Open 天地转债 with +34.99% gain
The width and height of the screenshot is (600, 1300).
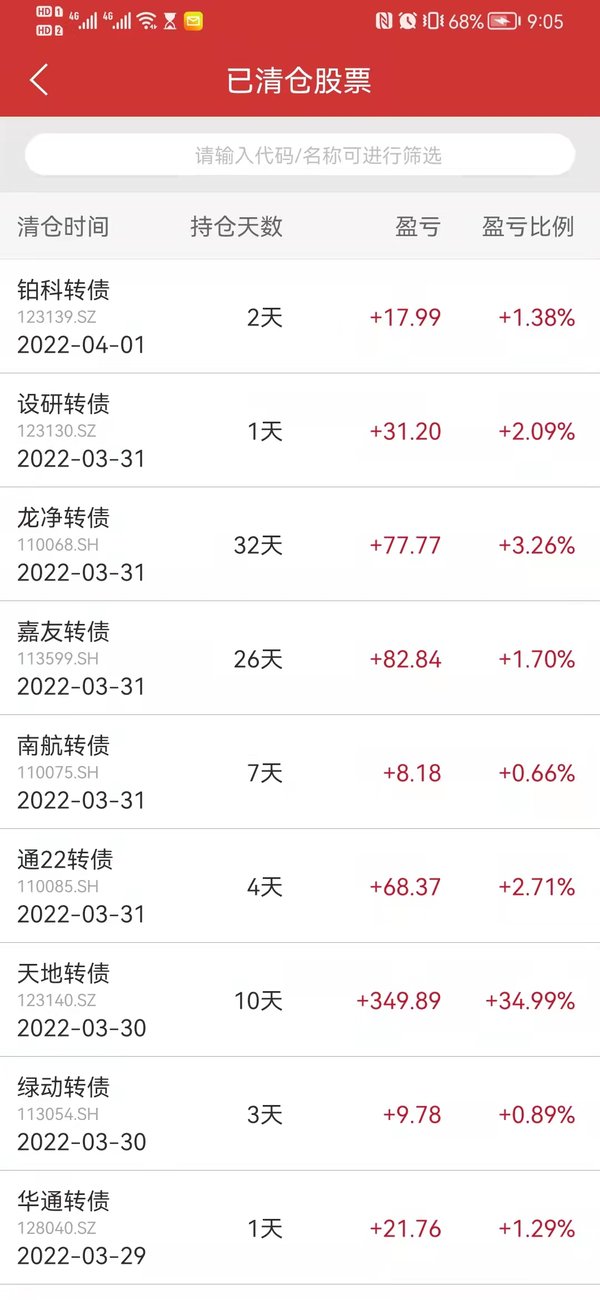coord(300,1001)
